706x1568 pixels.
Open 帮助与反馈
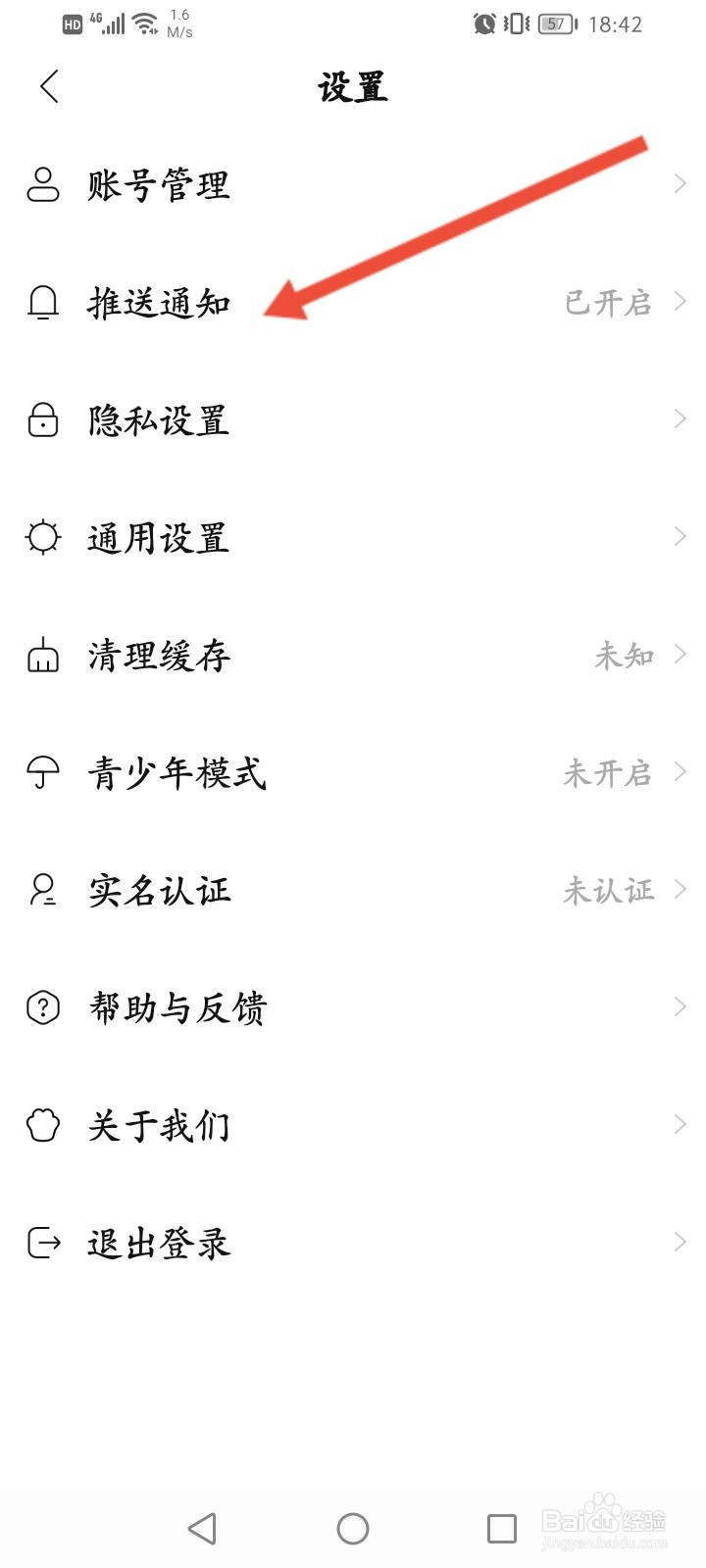click(x=353, y=1007)
